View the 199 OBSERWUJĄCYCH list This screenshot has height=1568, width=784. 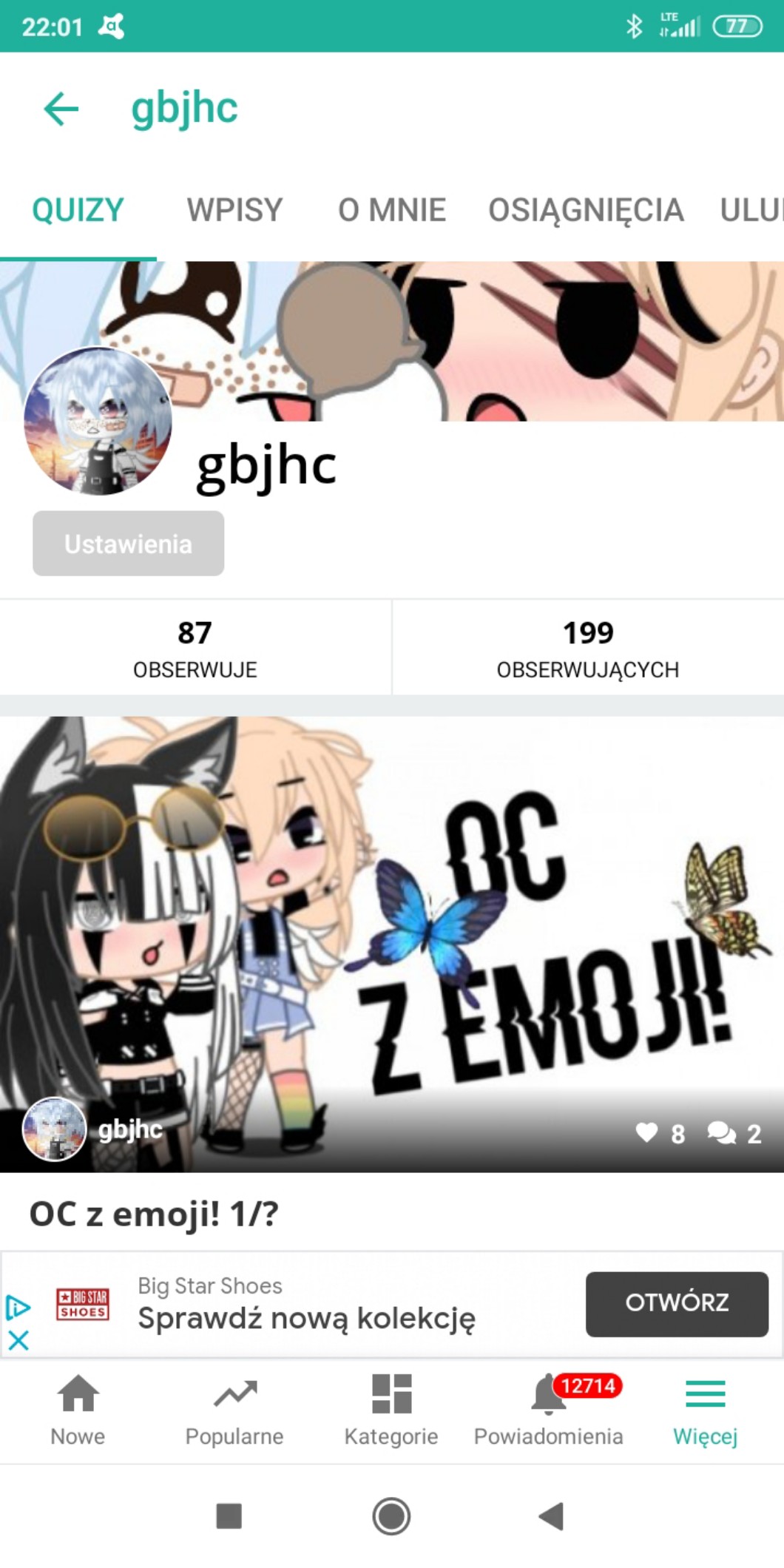[587, 647]
